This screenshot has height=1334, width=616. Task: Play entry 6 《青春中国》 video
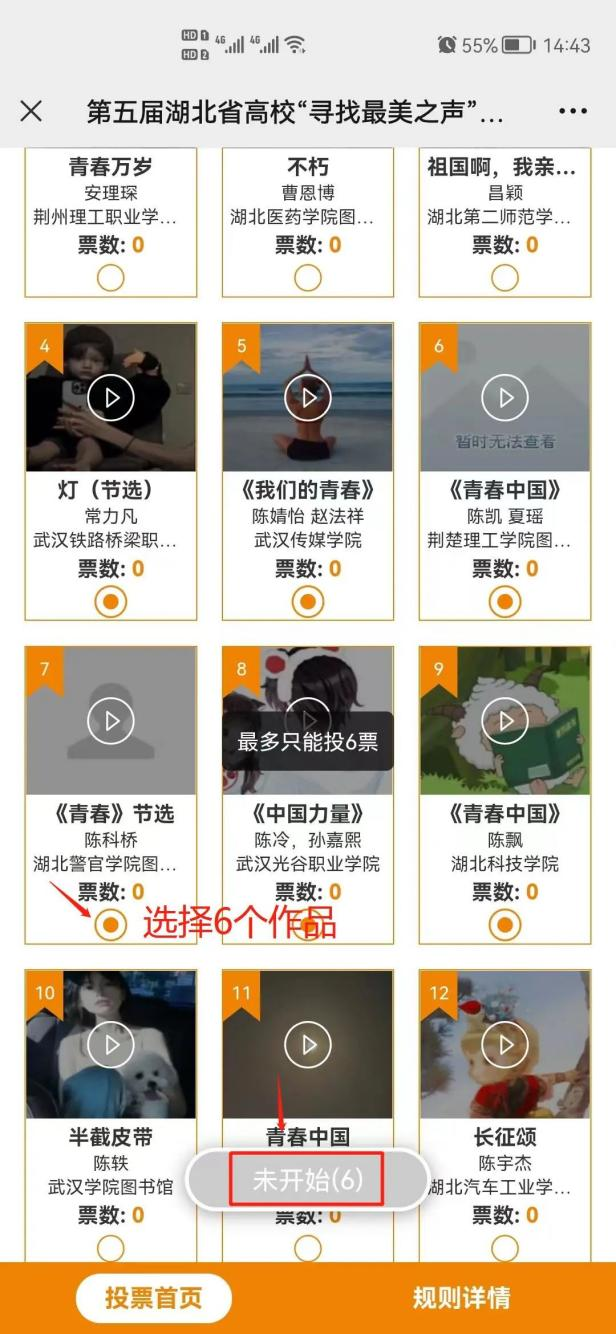[x=505, y=398]
